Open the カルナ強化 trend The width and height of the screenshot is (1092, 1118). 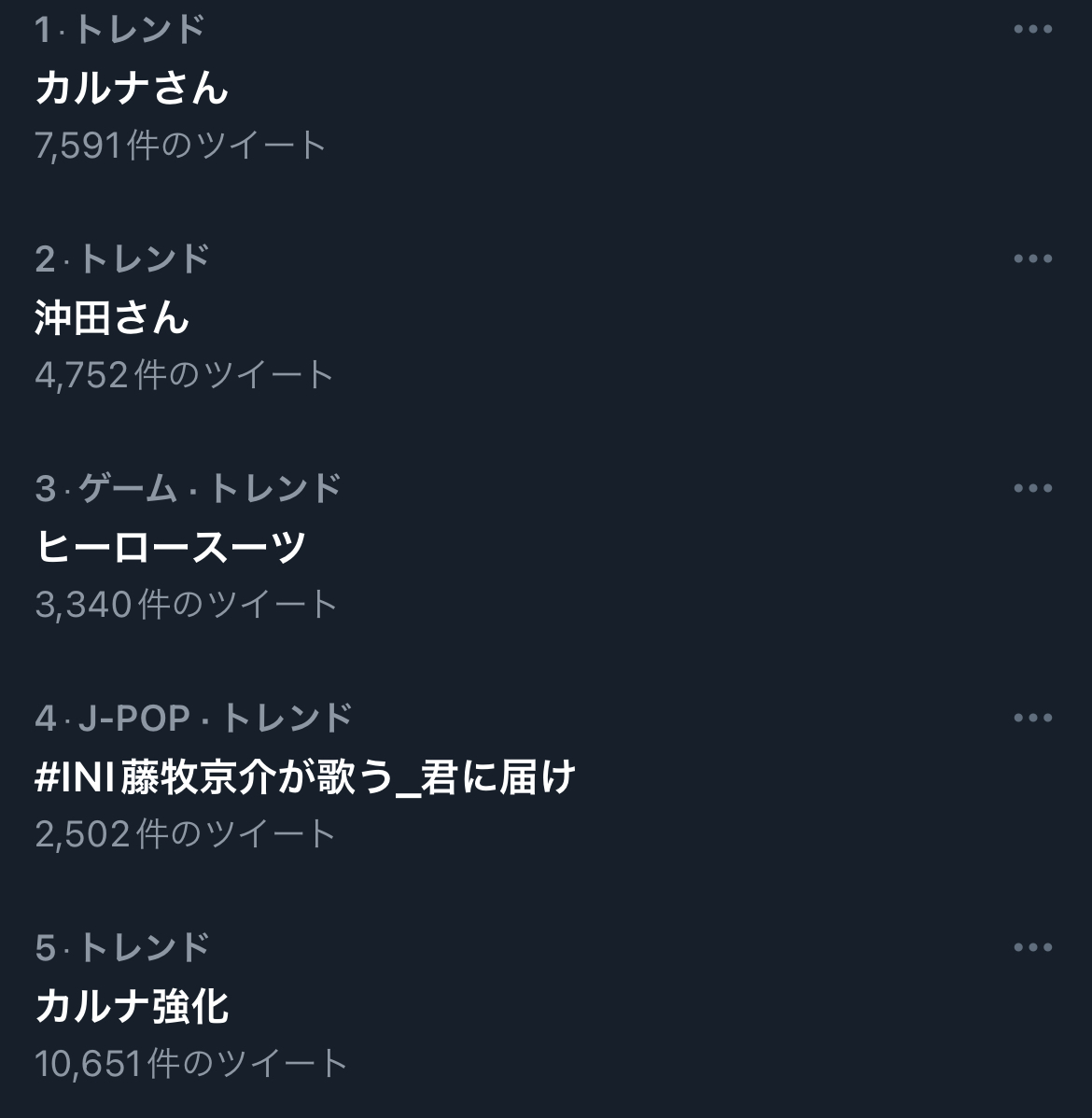(132, 1006)
